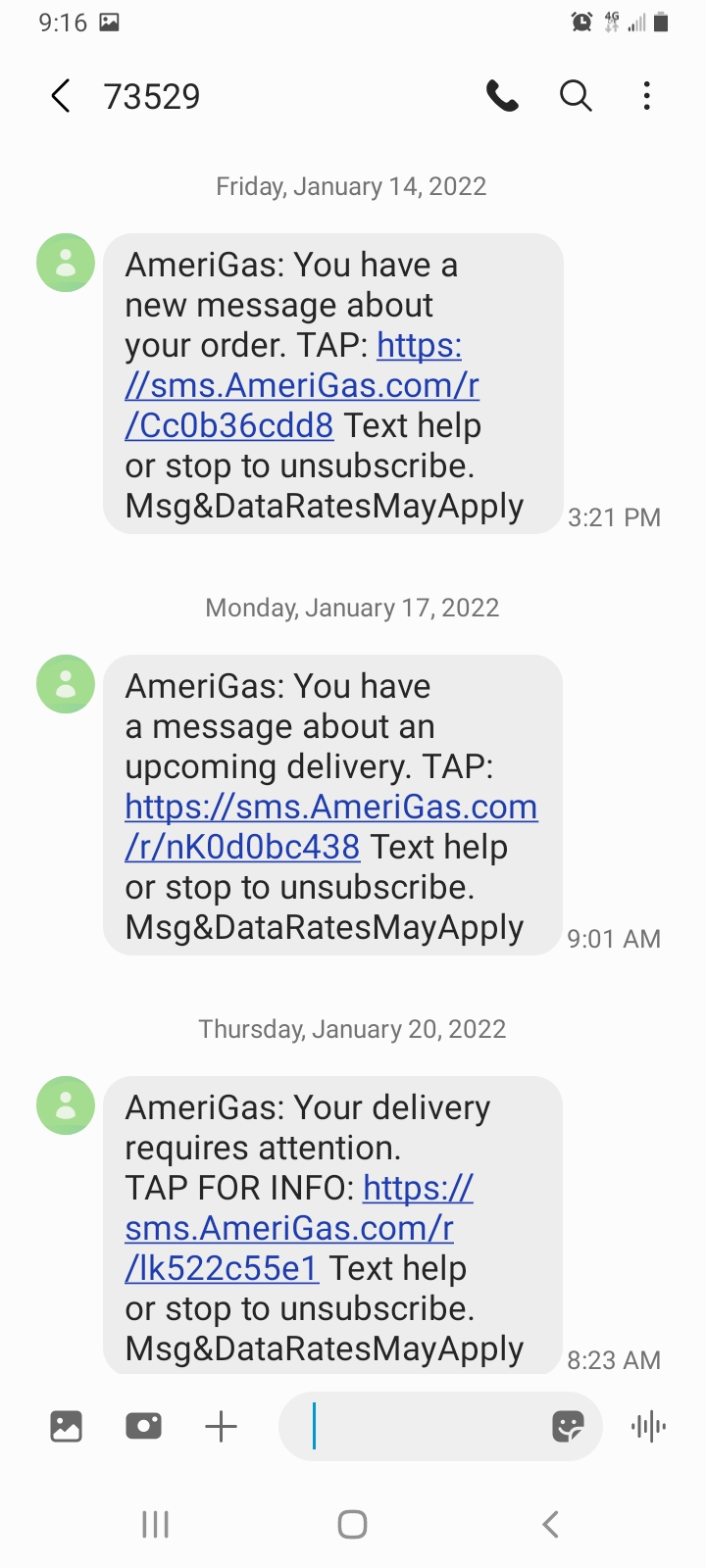Record a voice message

pyautogui.click(x=648, y=1427)
